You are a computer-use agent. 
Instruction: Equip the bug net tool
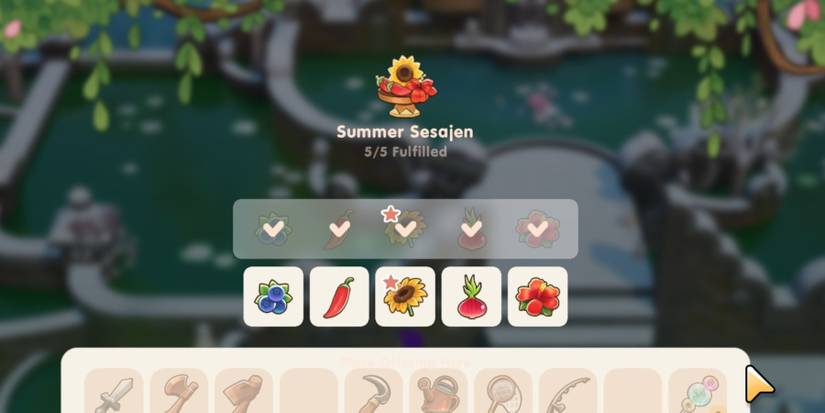(x=504, y=392)
